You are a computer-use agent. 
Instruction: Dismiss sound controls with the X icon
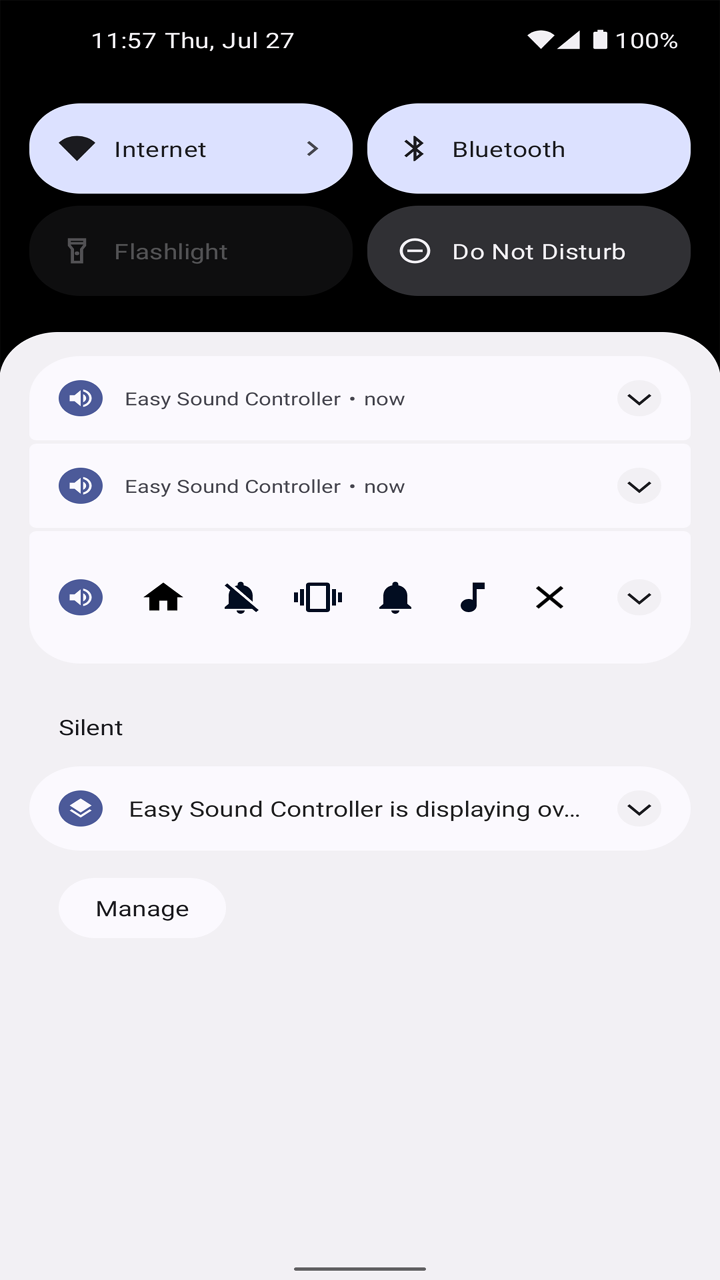pyautogui.click(x=549, y=597)
